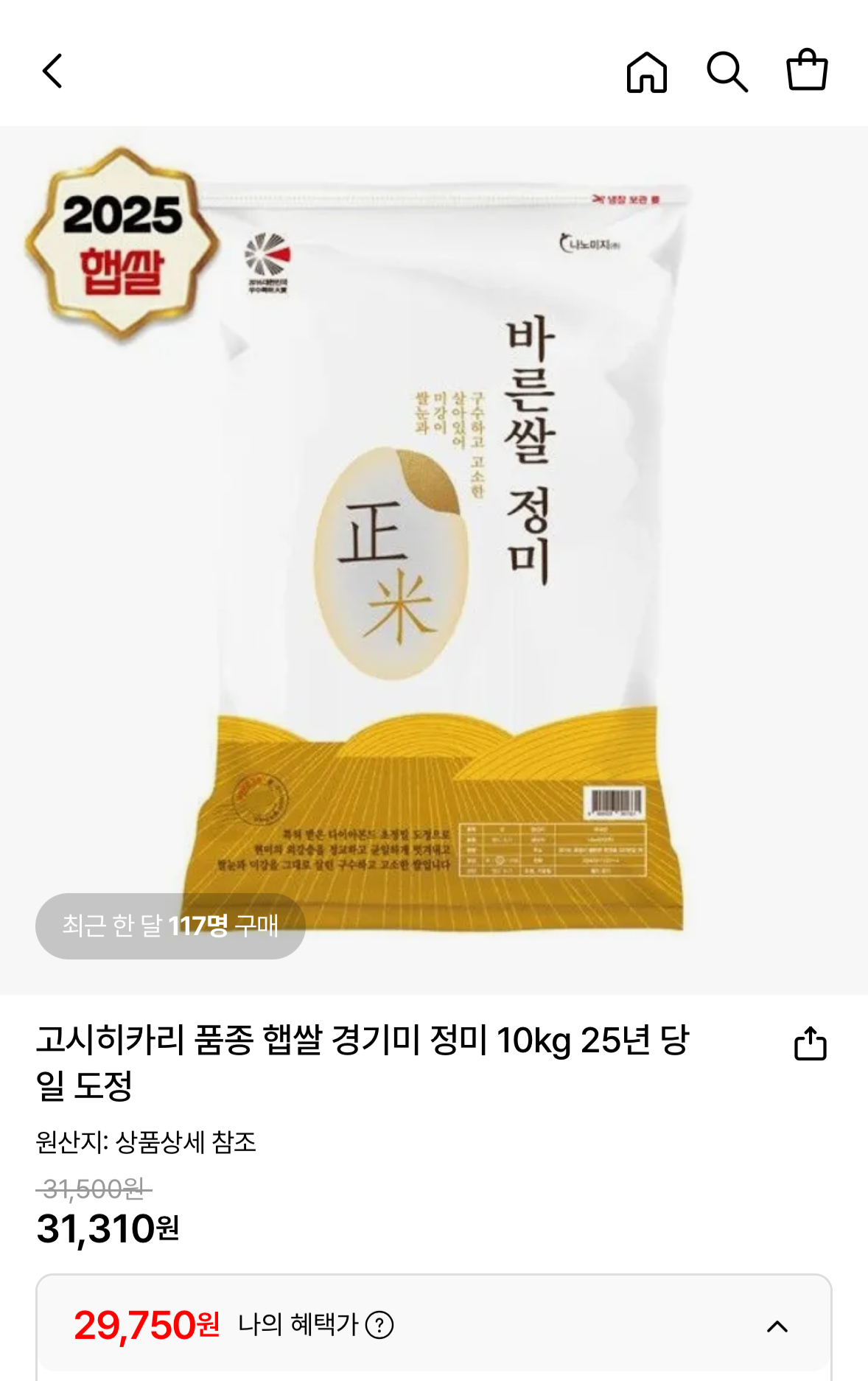Share this rice product

(810, 1043)
